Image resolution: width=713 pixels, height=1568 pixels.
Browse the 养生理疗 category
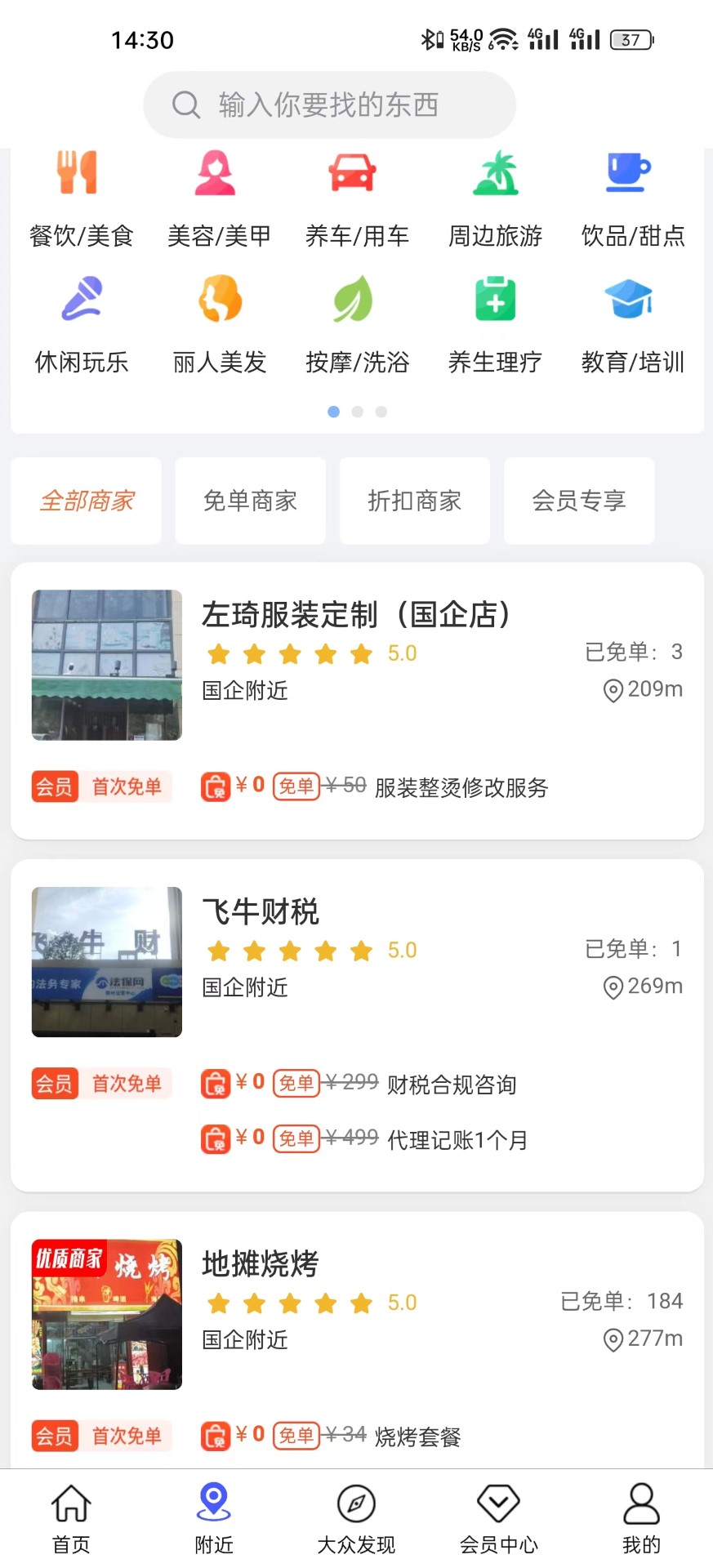(495, 327)
